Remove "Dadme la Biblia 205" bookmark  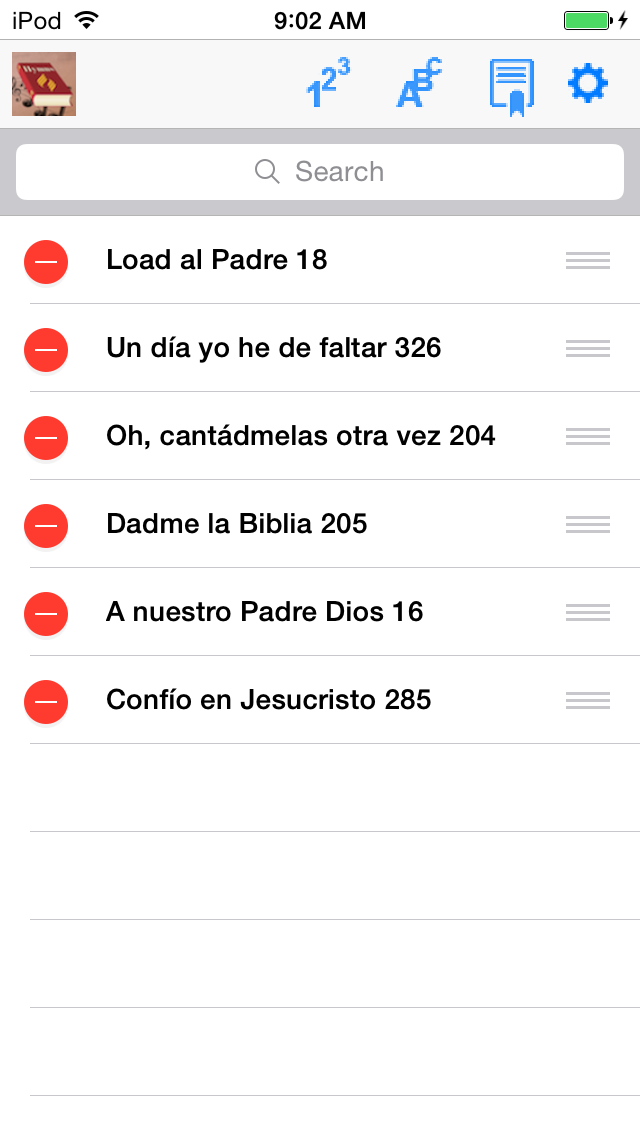click(x=46, y=525)
